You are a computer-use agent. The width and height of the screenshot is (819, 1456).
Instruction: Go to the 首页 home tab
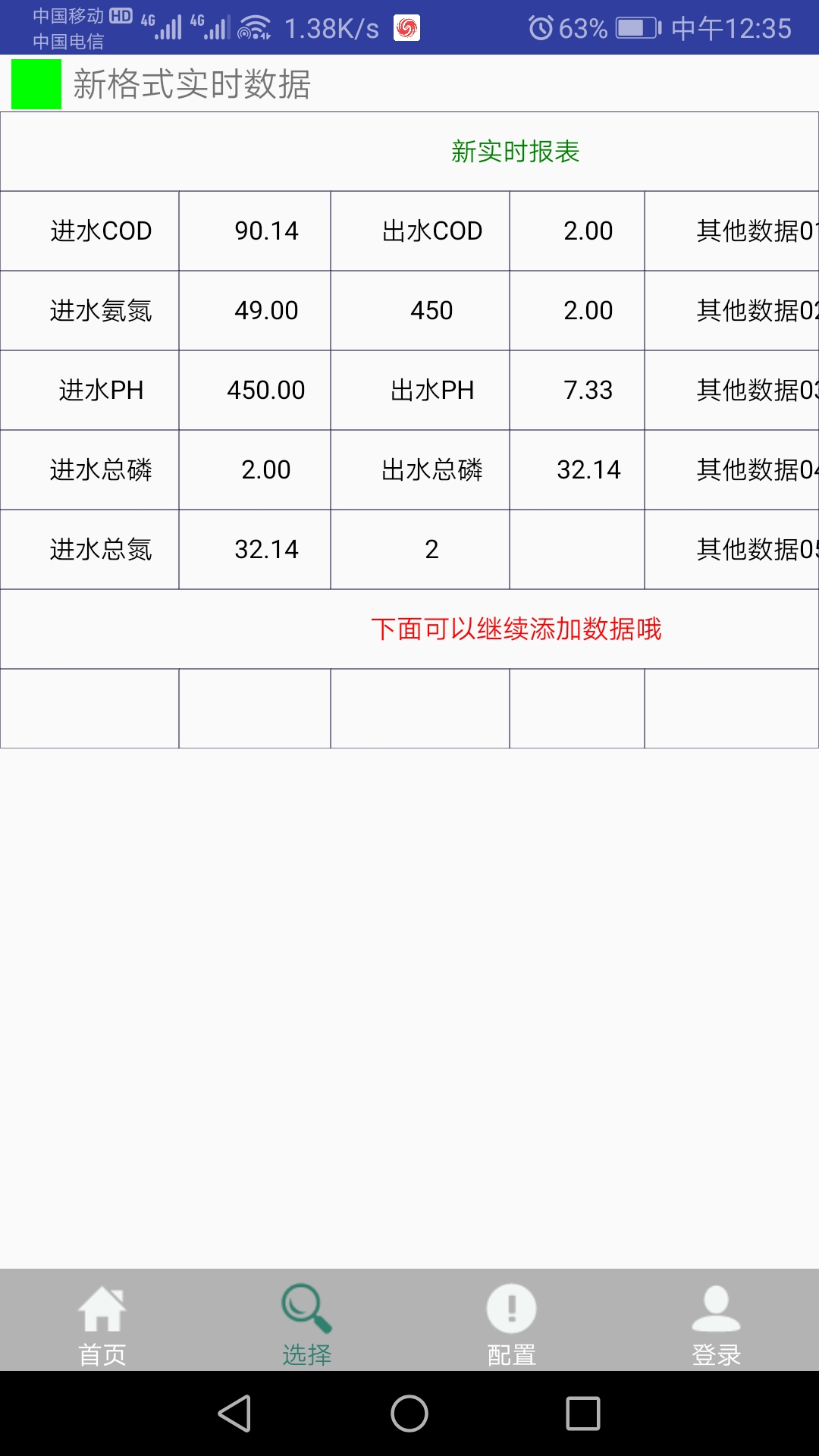(x=102, y=1322)
